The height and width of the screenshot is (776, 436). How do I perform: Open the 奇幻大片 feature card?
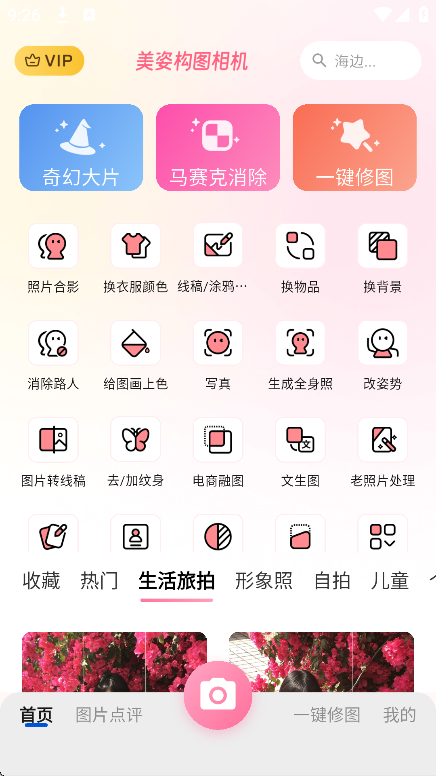[81, 147]
